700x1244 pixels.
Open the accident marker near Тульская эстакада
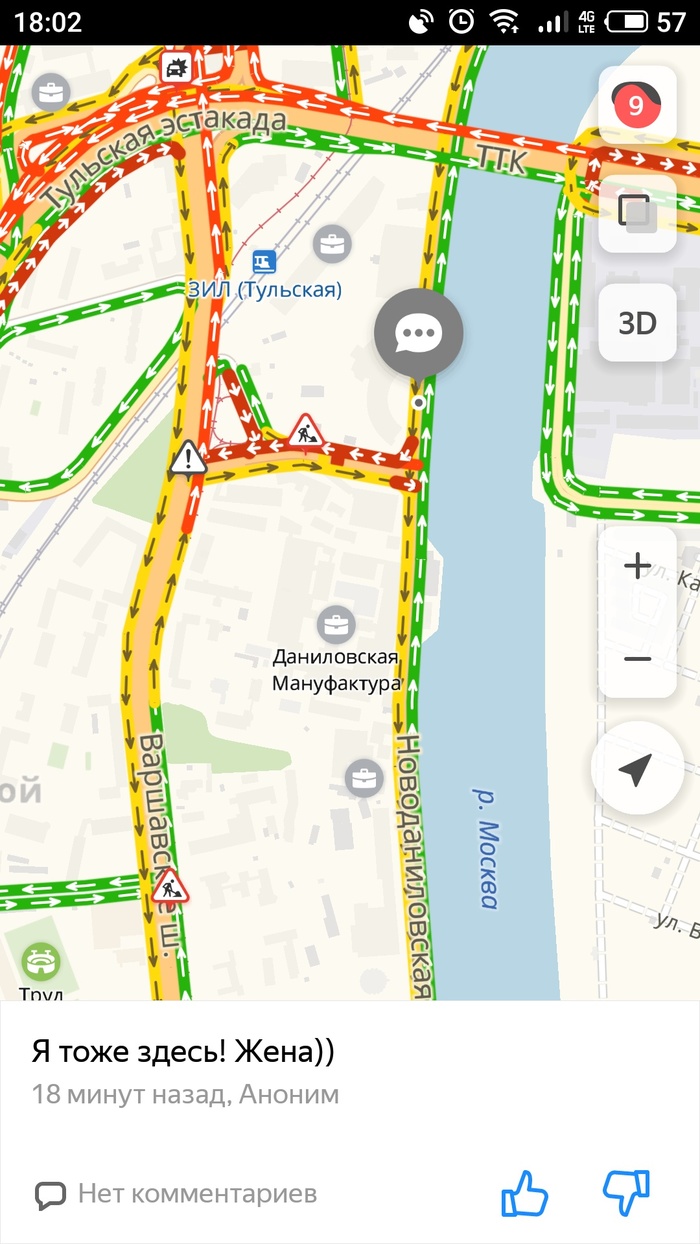(176, 67)
